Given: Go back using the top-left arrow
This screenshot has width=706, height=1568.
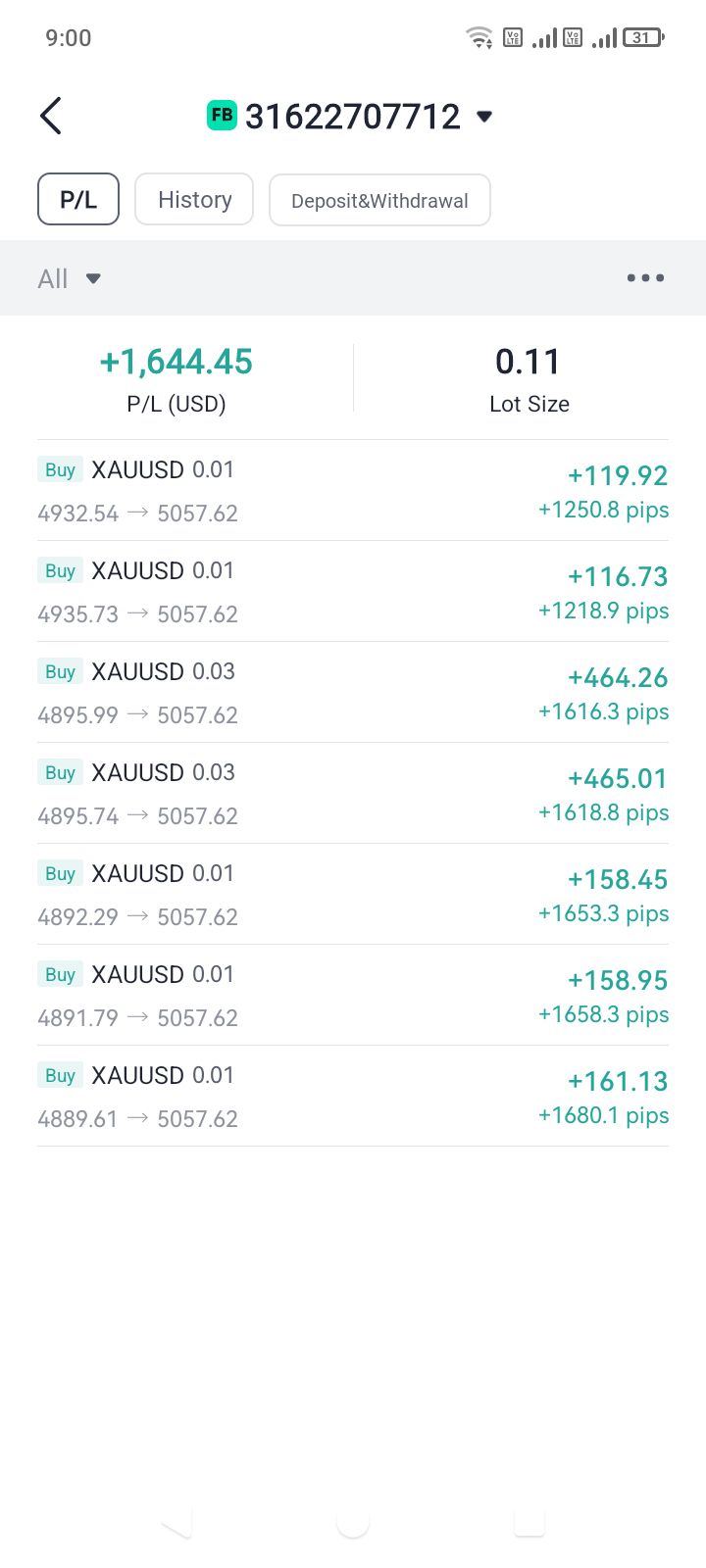Looking at the screenshot, I should click(x=51, y=116).
